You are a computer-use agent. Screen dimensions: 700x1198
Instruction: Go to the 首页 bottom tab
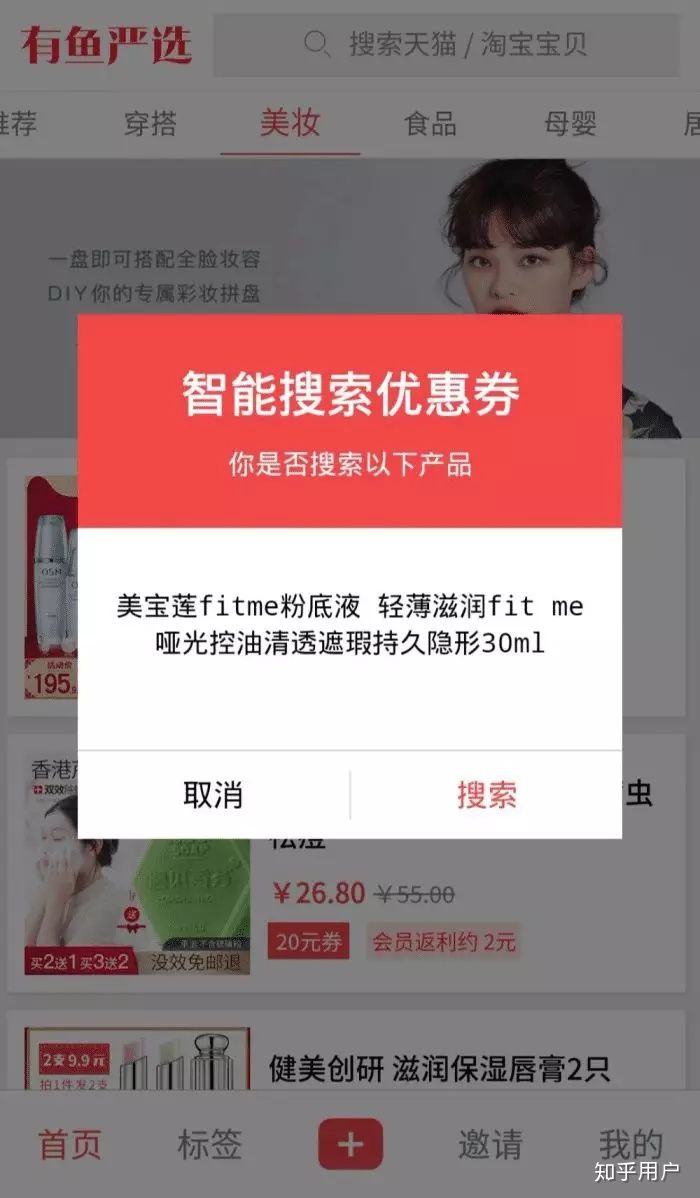(70, 1145)
